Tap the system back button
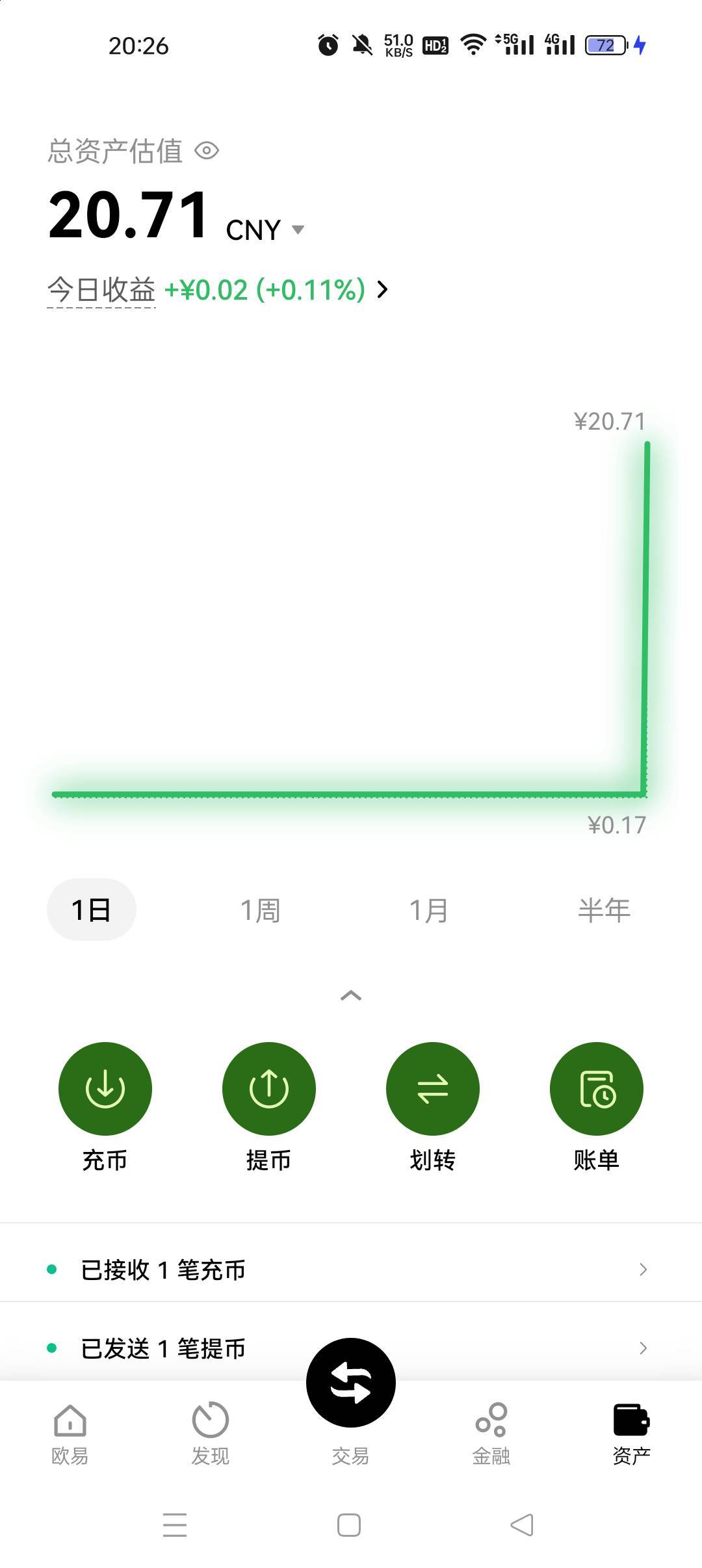Image resolution: width=702 pixels, height=1568 pixels. point(522,1525)
